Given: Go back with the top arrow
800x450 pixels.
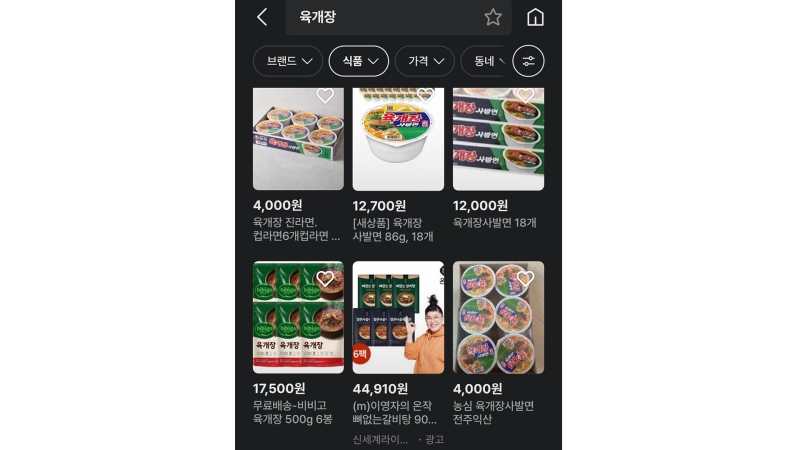Looking at the screenshot, I should point(262,17).
